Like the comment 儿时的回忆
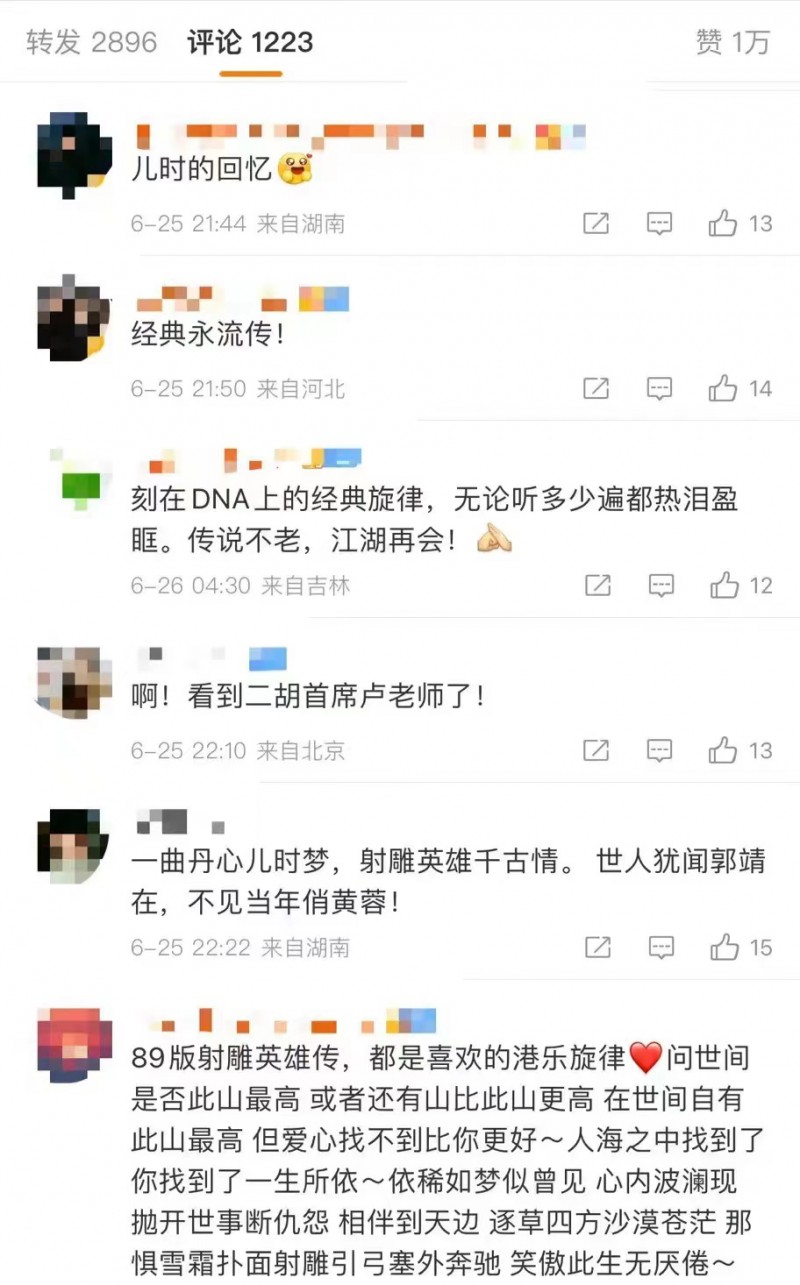The image size is (800, 1285). (723, 224)
